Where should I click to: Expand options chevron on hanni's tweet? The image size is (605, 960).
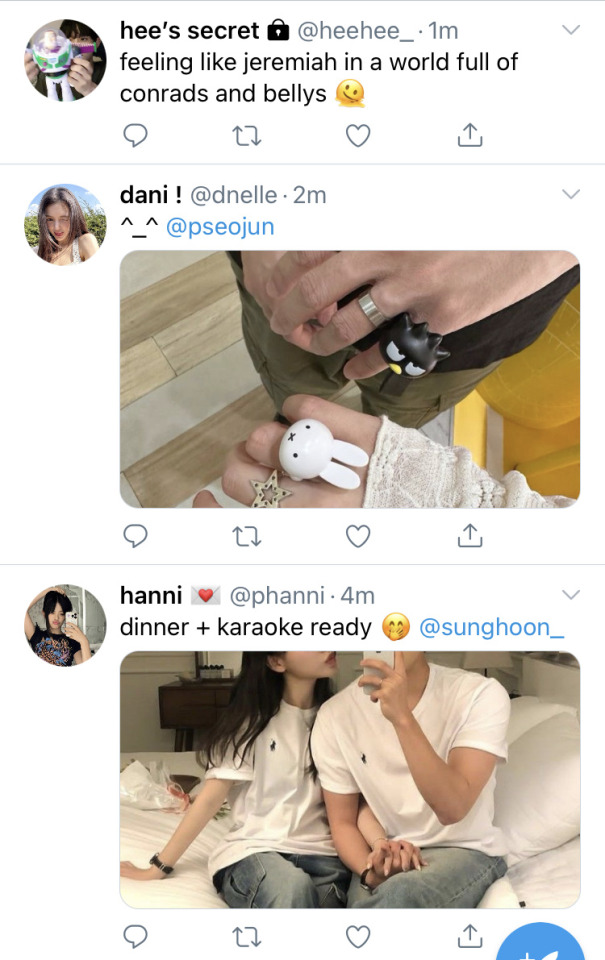(571, 594)
